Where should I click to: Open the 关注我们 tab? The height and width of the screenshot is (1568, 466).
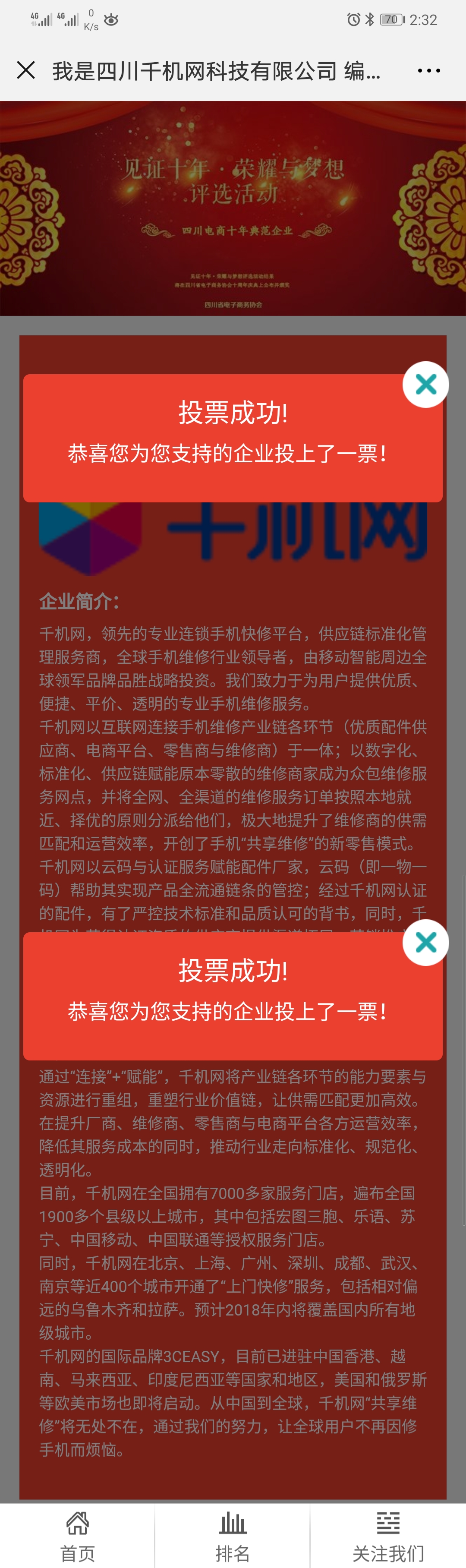coord(388,1535)
